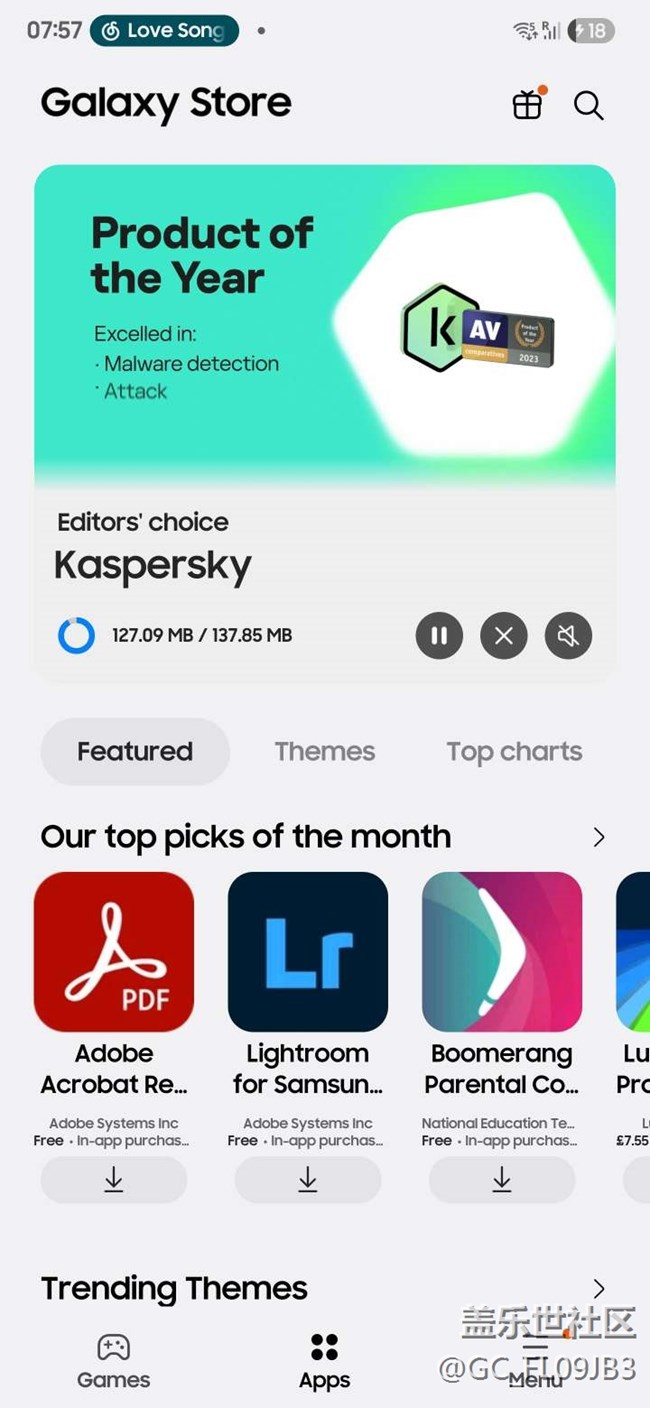The image size is (650, 1408).
Task: Select the Featured tab
Action: click(135, 751)
